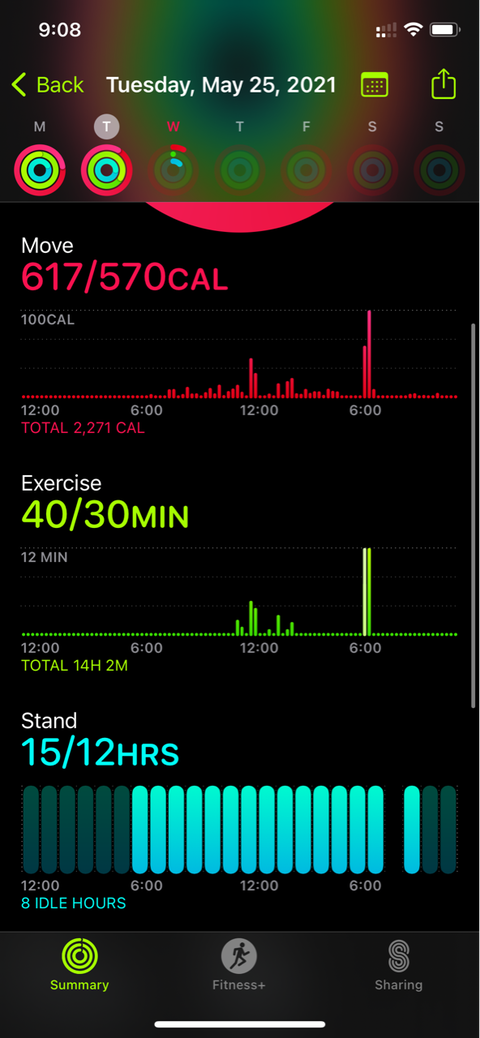This screenshot has width=480, height=1038.
Task: Go back to the previous screen
Action: [48, 85]
